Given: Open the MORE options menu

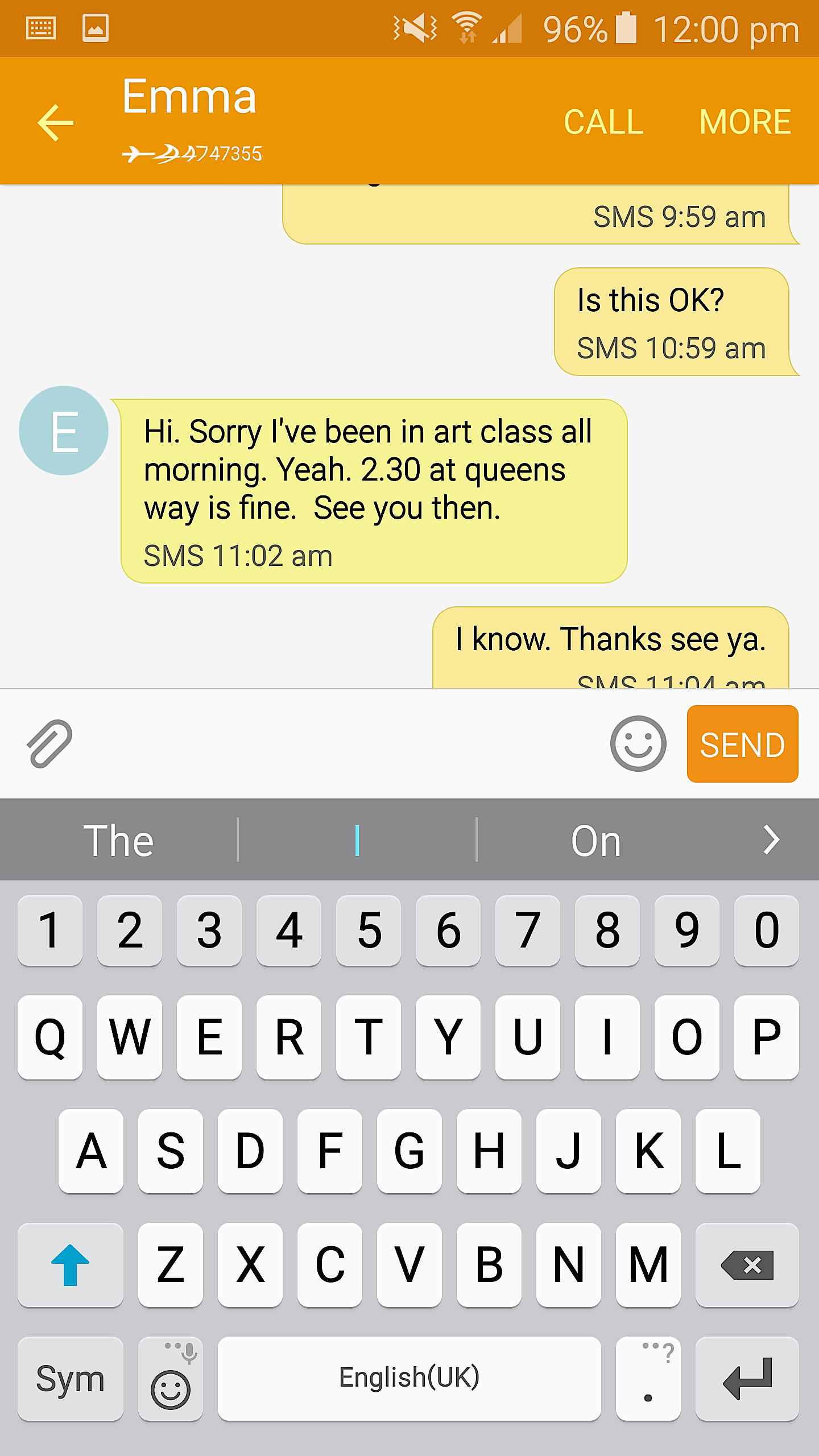Looking at the screenshot, I should (x=745, y=122).
